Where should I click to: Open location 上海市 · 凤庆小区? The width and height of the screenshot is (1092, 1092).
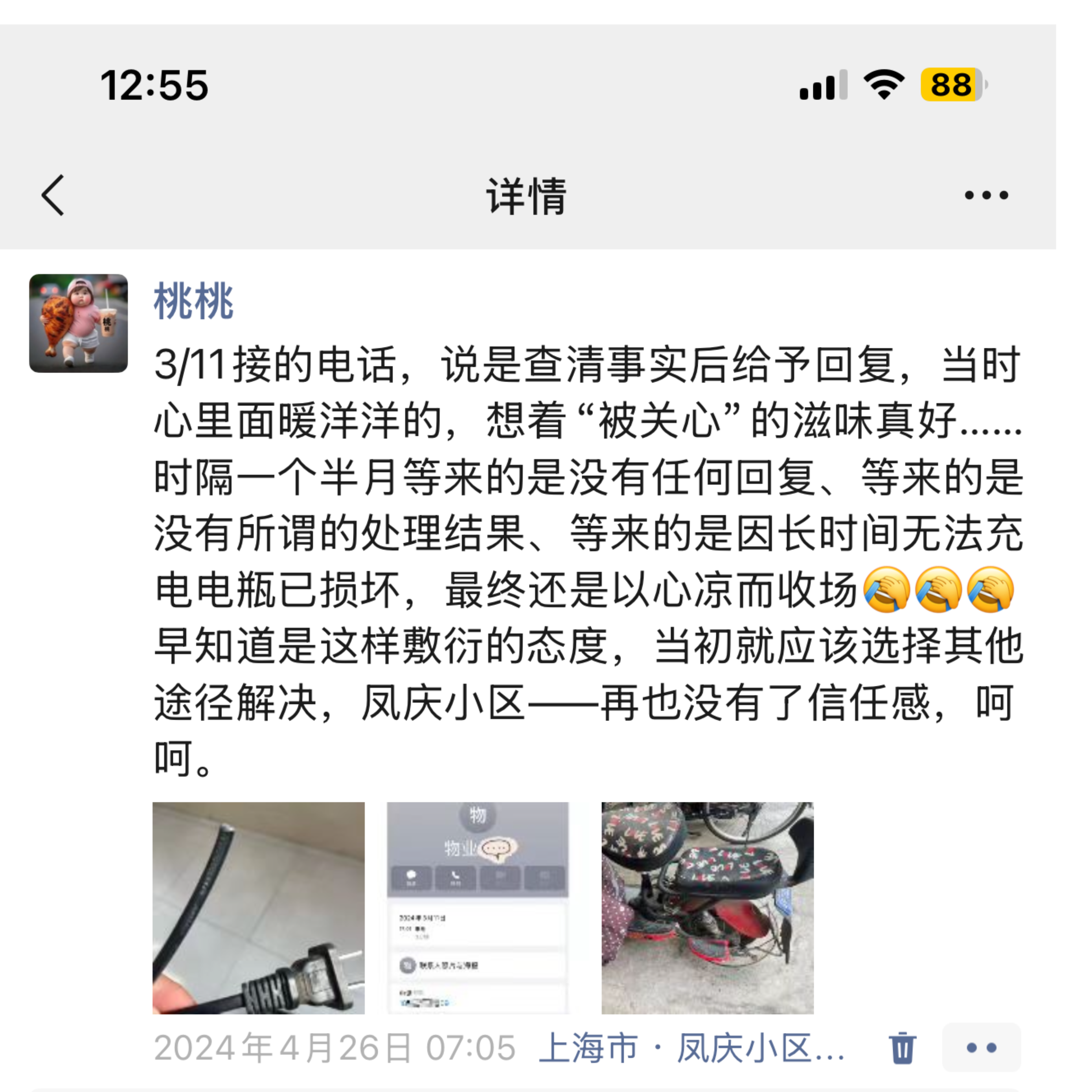(x=691, y=1048)
